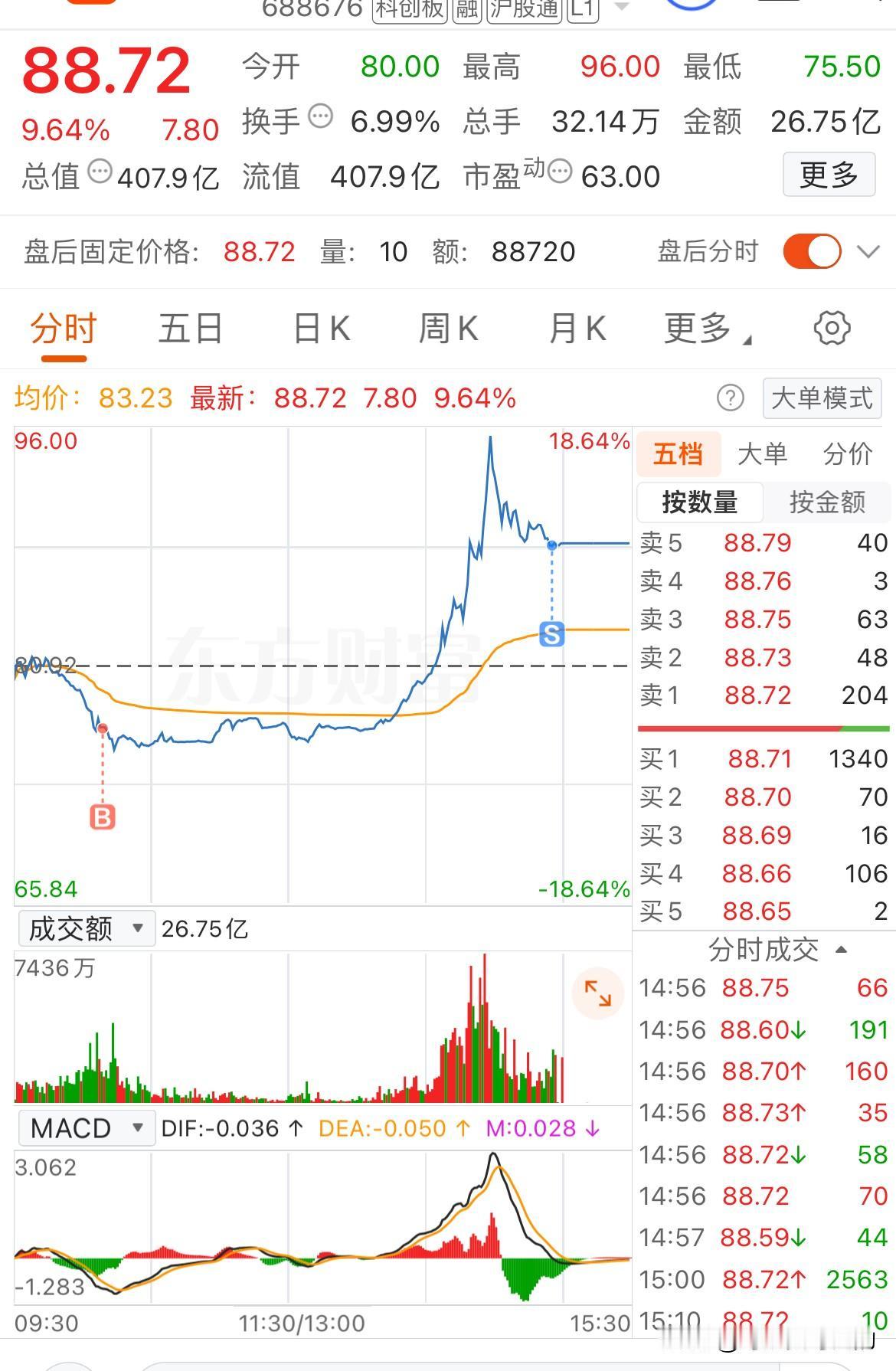The image size is (896, 1371).
Task: Switch to the 日K chart tab
Action: tap(321, 328)
